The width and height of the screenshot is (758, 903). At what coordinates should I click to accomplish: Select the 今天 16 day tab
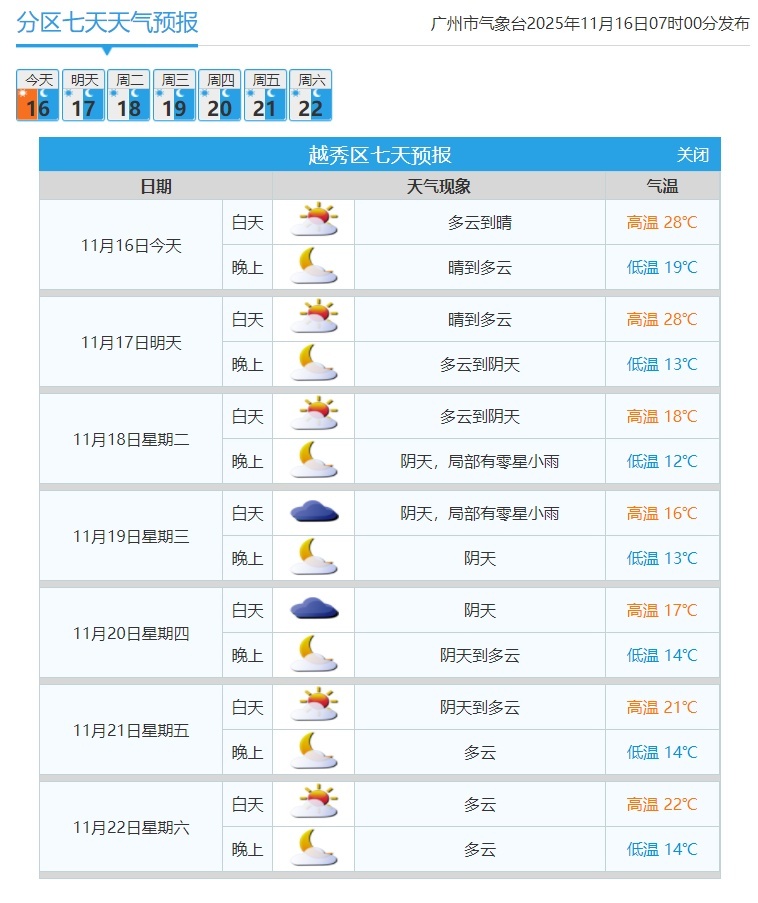pos(37,96)
